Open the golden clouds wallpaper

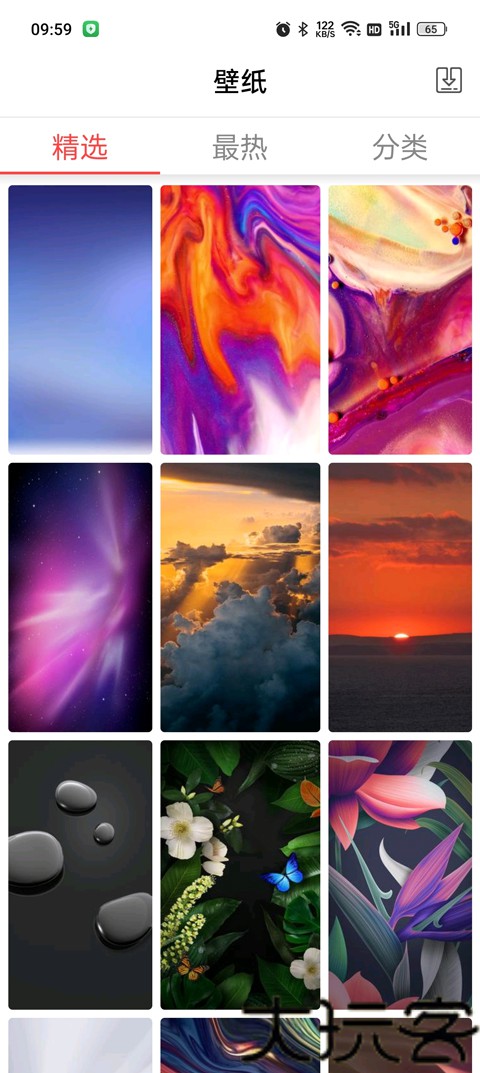[240, 597]
